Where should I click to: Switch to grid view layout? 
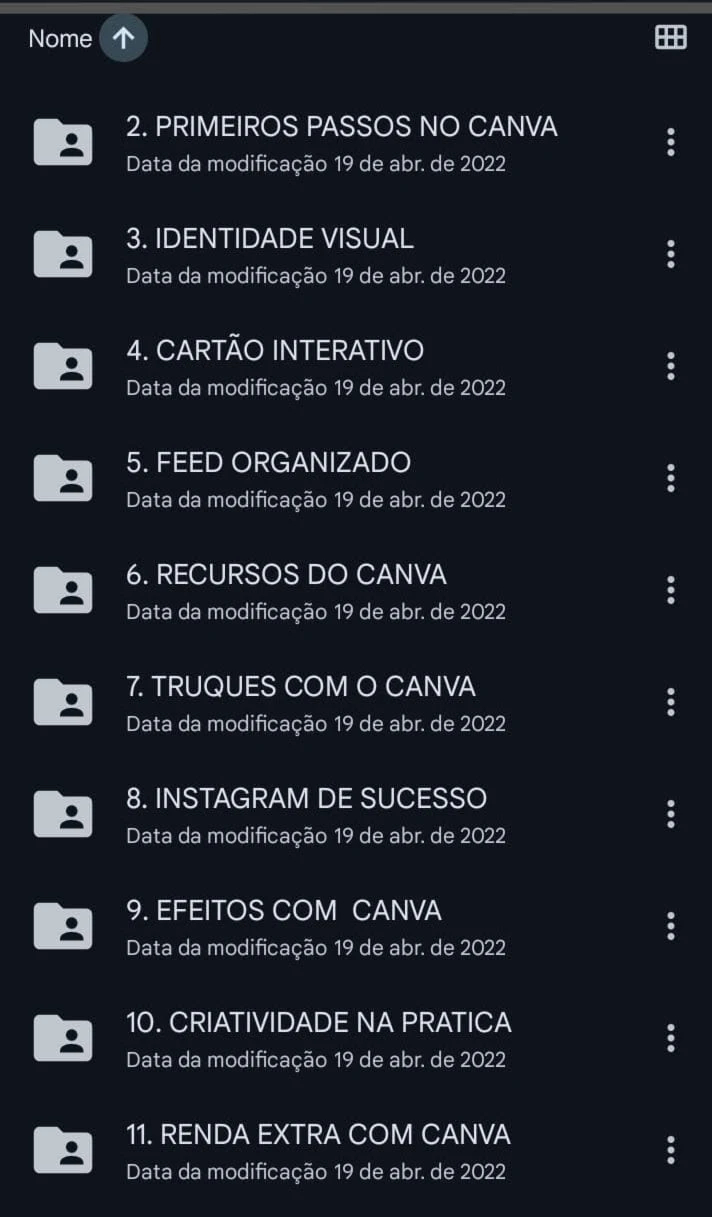tap(670, 38)
